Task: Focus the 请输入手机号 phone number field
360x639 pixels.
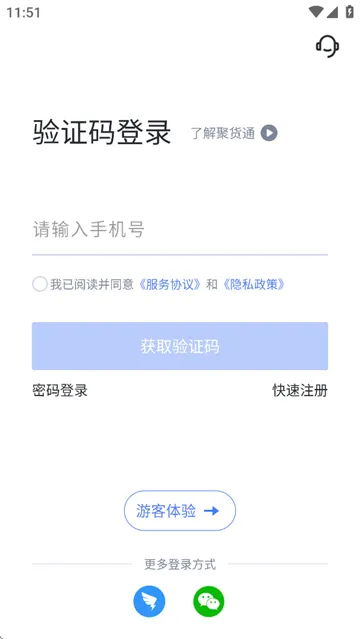Action: click(180, 230)
